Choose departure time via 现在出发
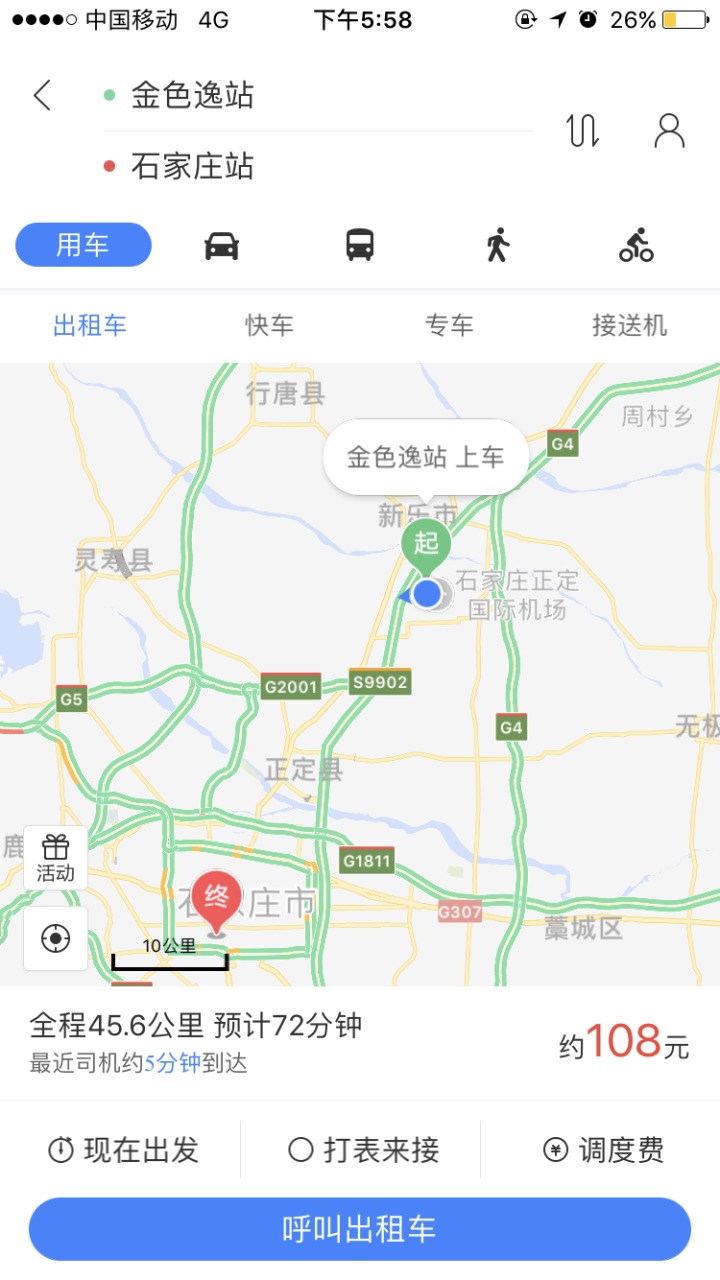Image resolution: width=720 pixels, height=1280 pixels. [124, 1150]
